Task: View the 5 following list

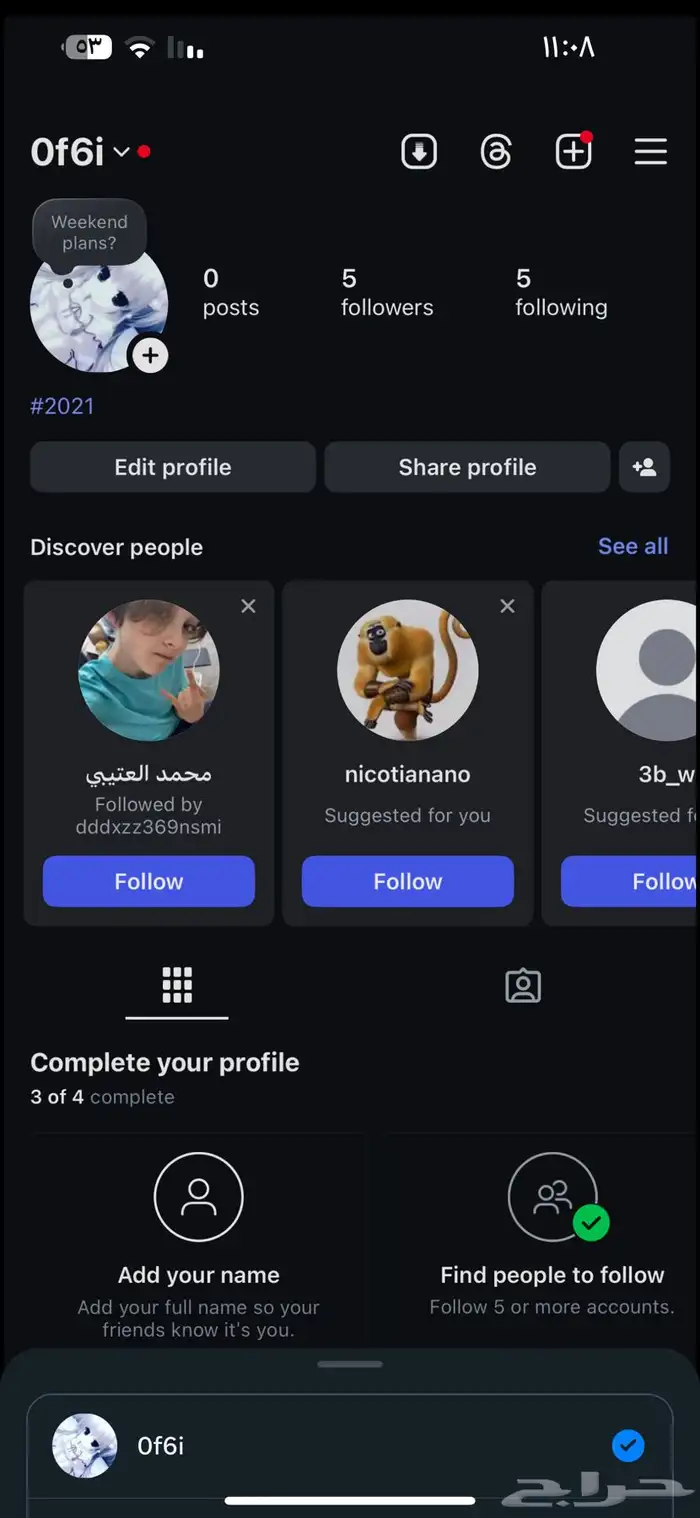Action: click(561, 292)
